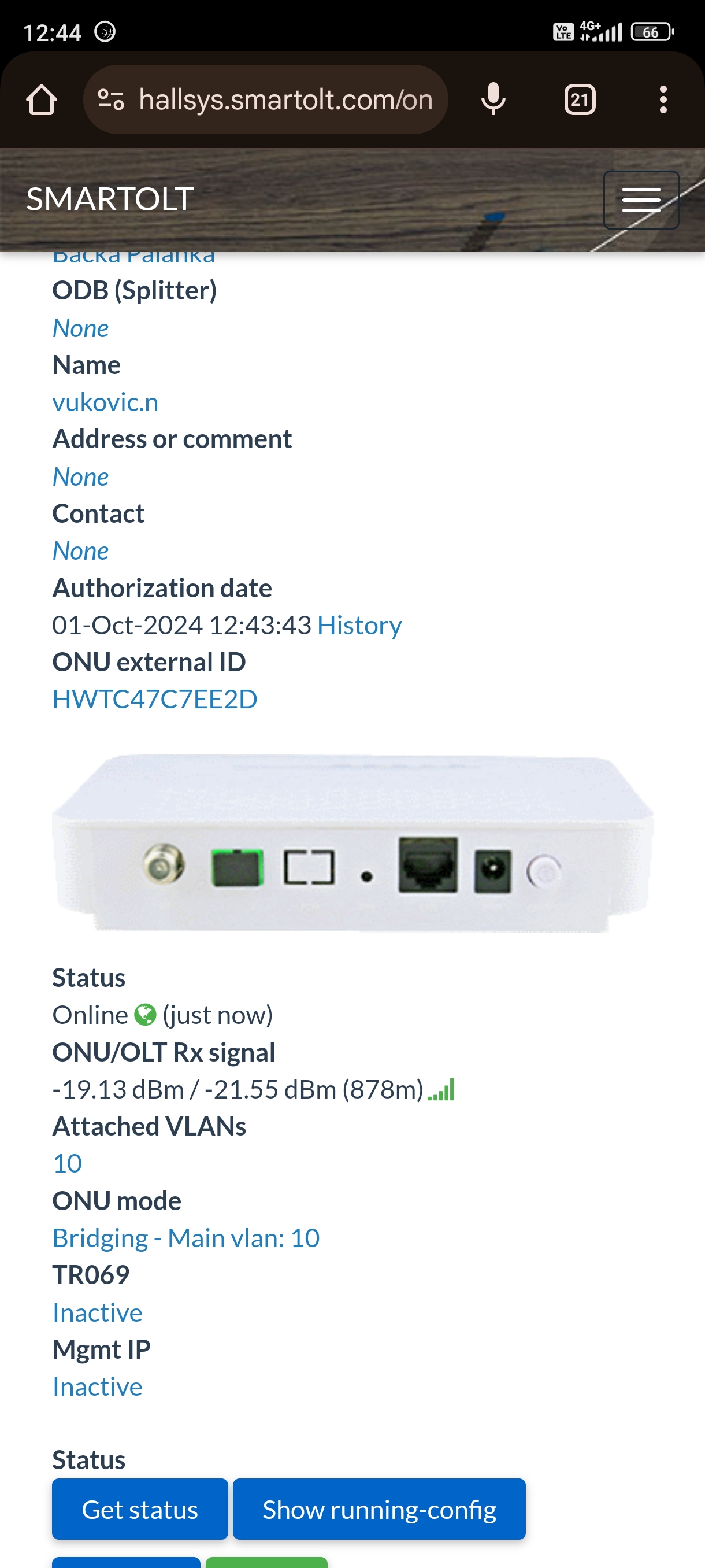
Task: Open the authorization History link
Action: click(x=359, y=625)
